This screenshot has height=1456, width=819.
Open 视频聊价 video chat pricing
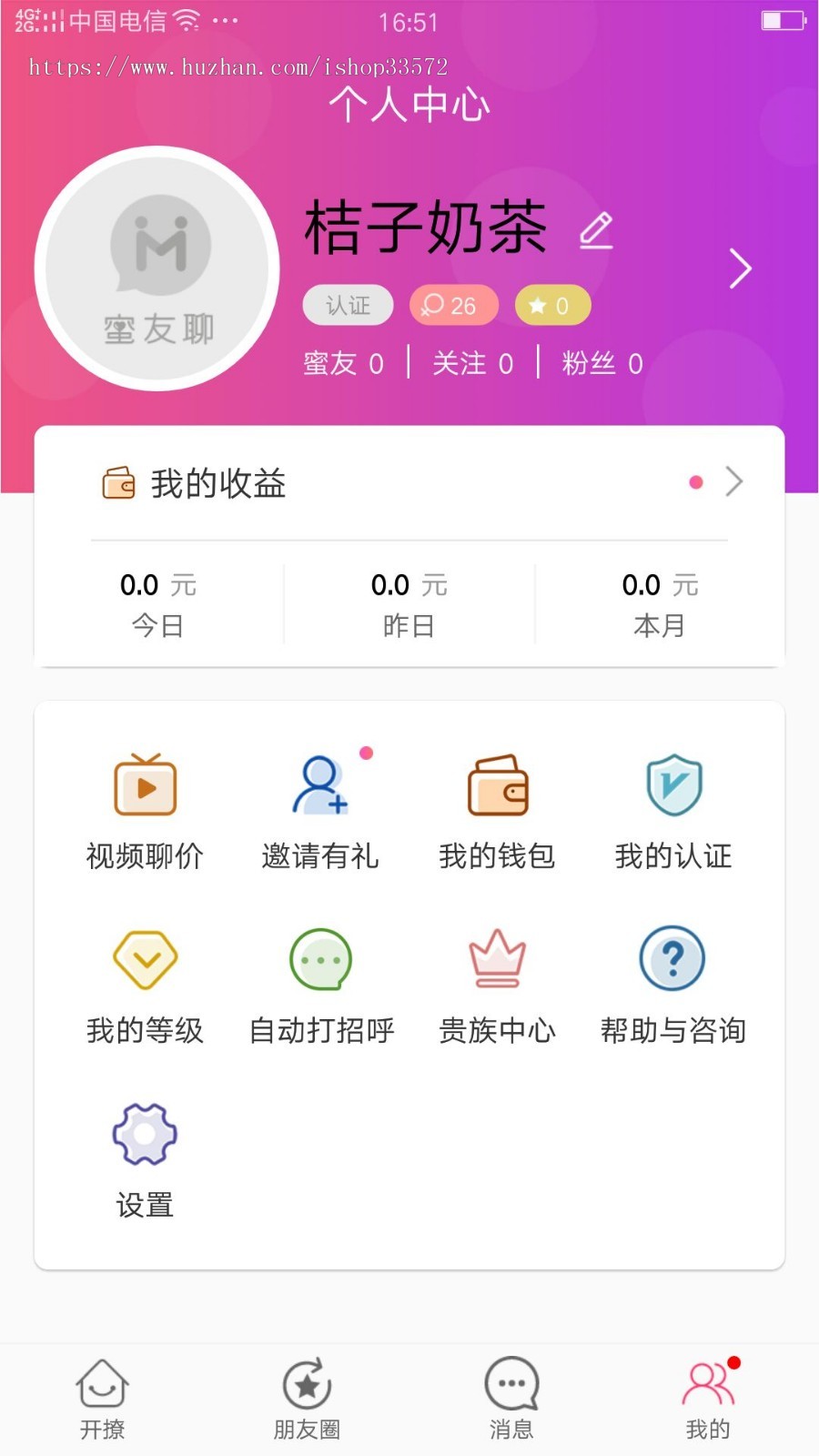coord(144,805)
